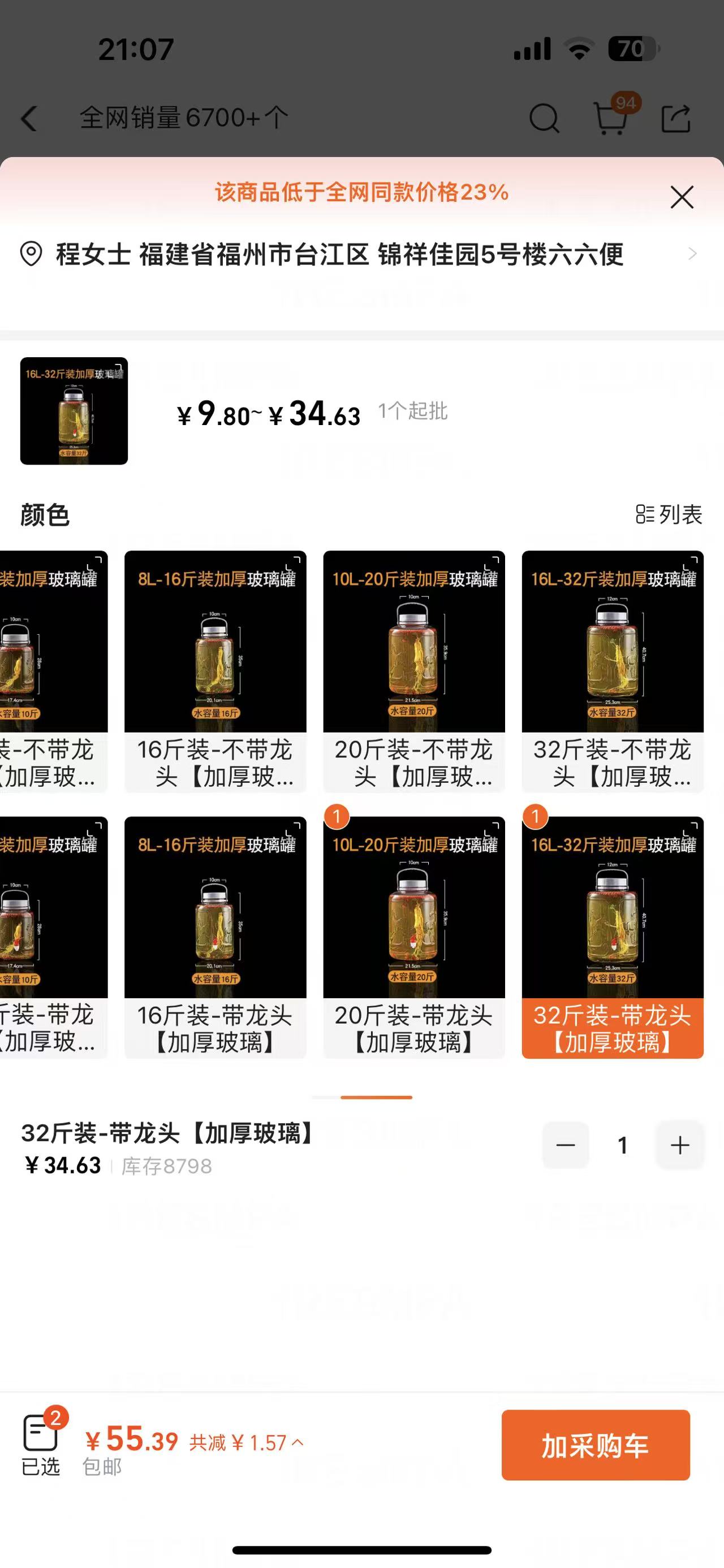Open search from the top bar
The image size is (724, 1568).
pyautogui.click(x=544, y=118)
